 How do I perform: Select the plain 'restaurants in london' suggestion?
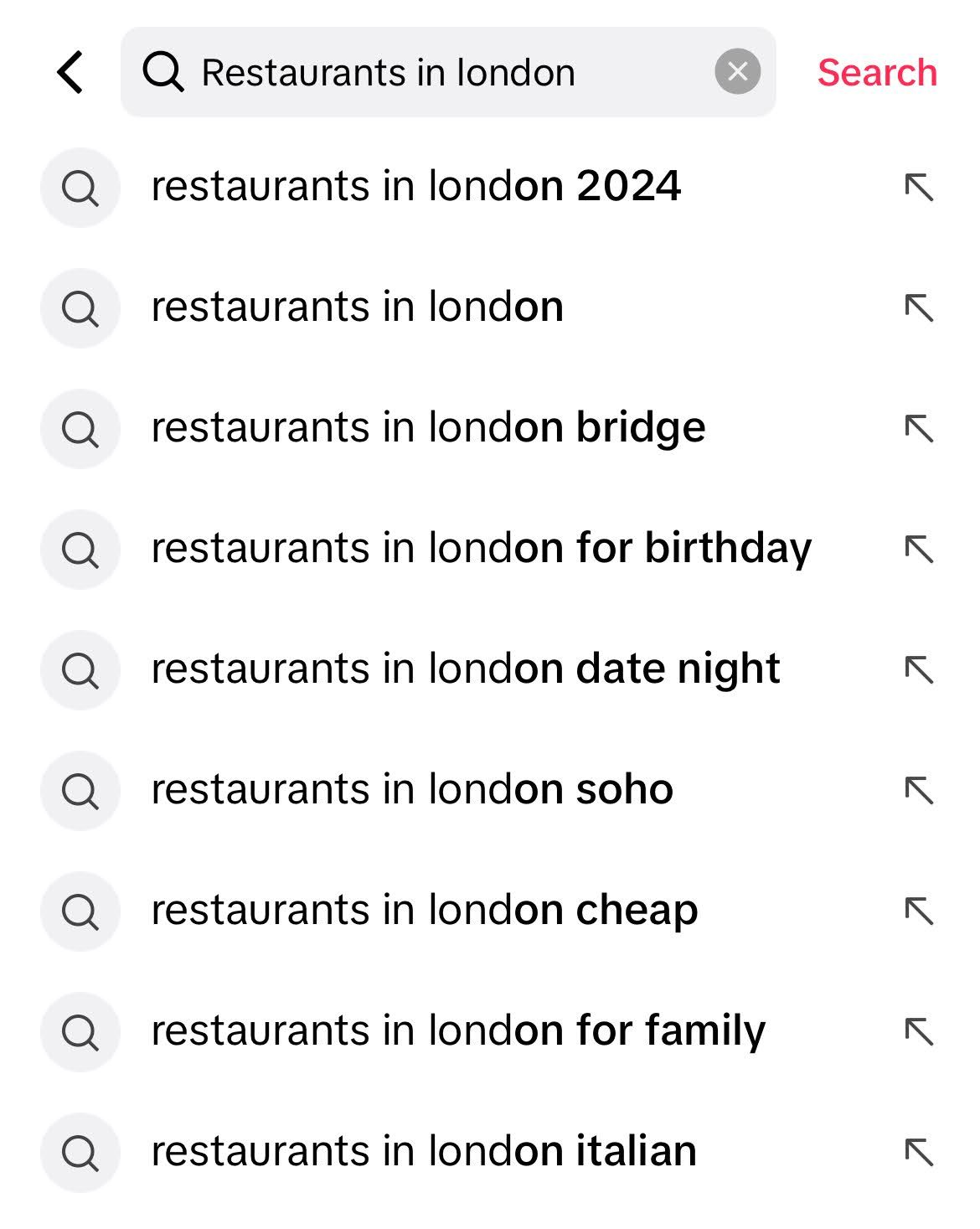(x=356, y=307)
